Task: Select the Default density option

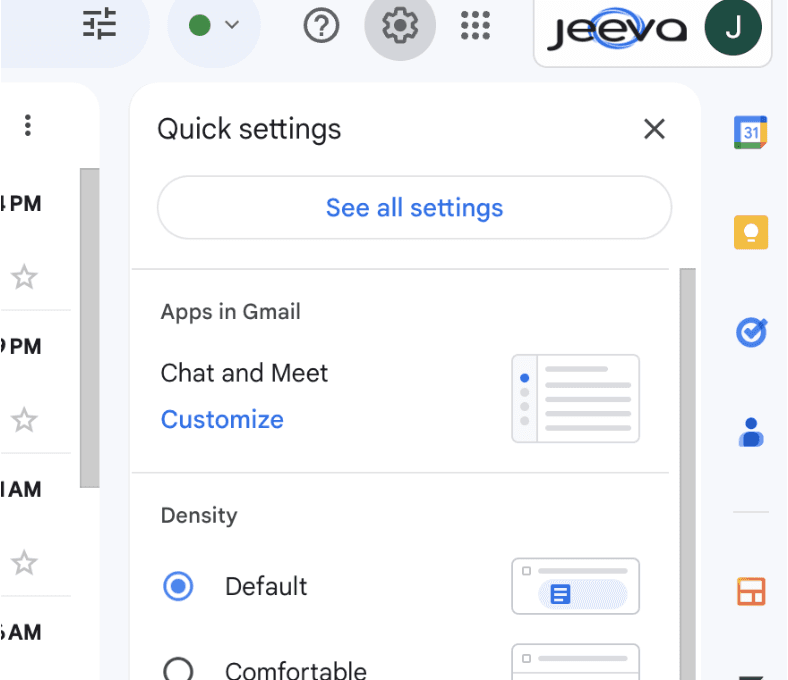Action: [178, 586]
